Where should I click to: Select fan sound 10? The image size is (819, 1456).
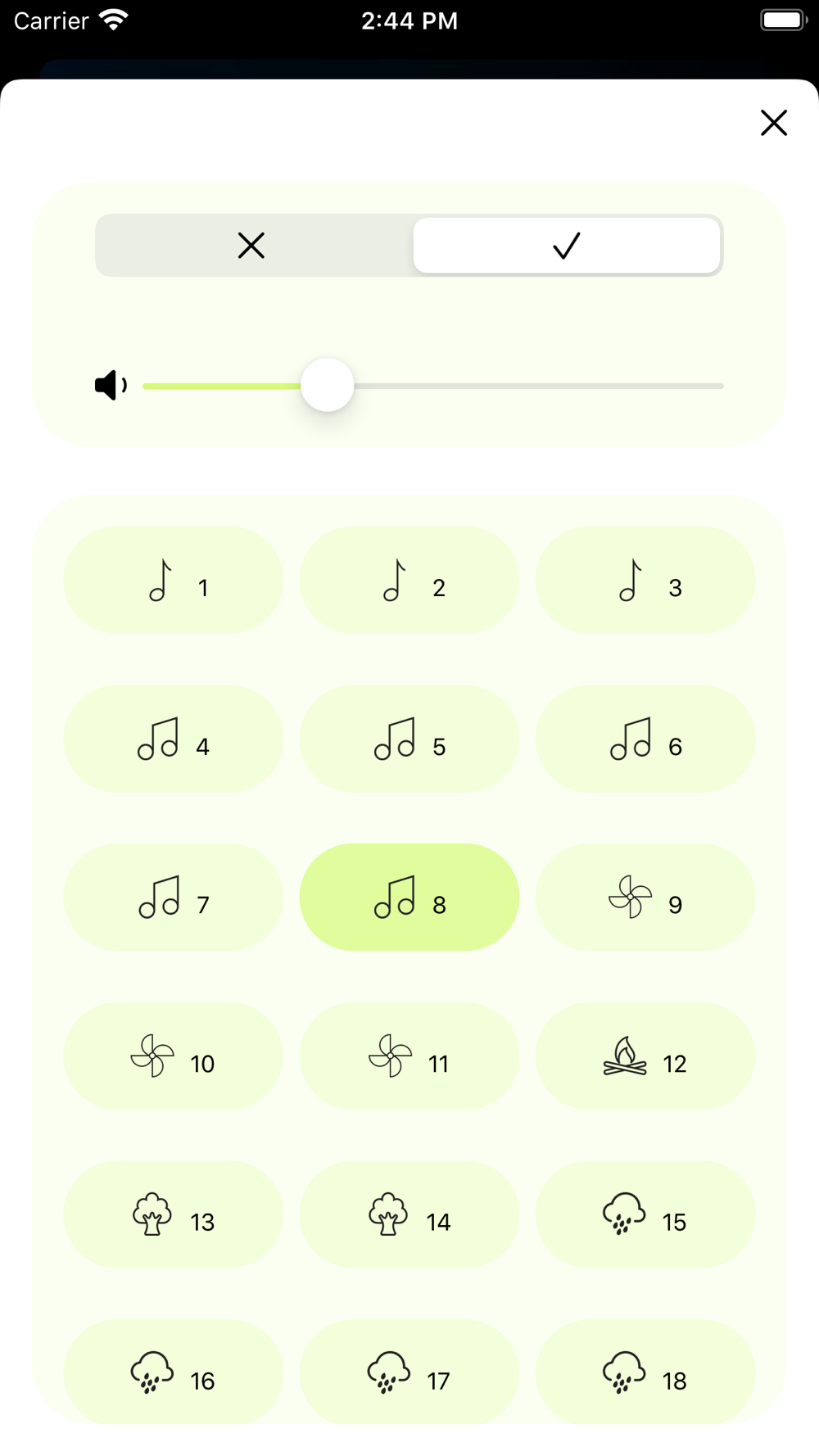[174, 1056]
